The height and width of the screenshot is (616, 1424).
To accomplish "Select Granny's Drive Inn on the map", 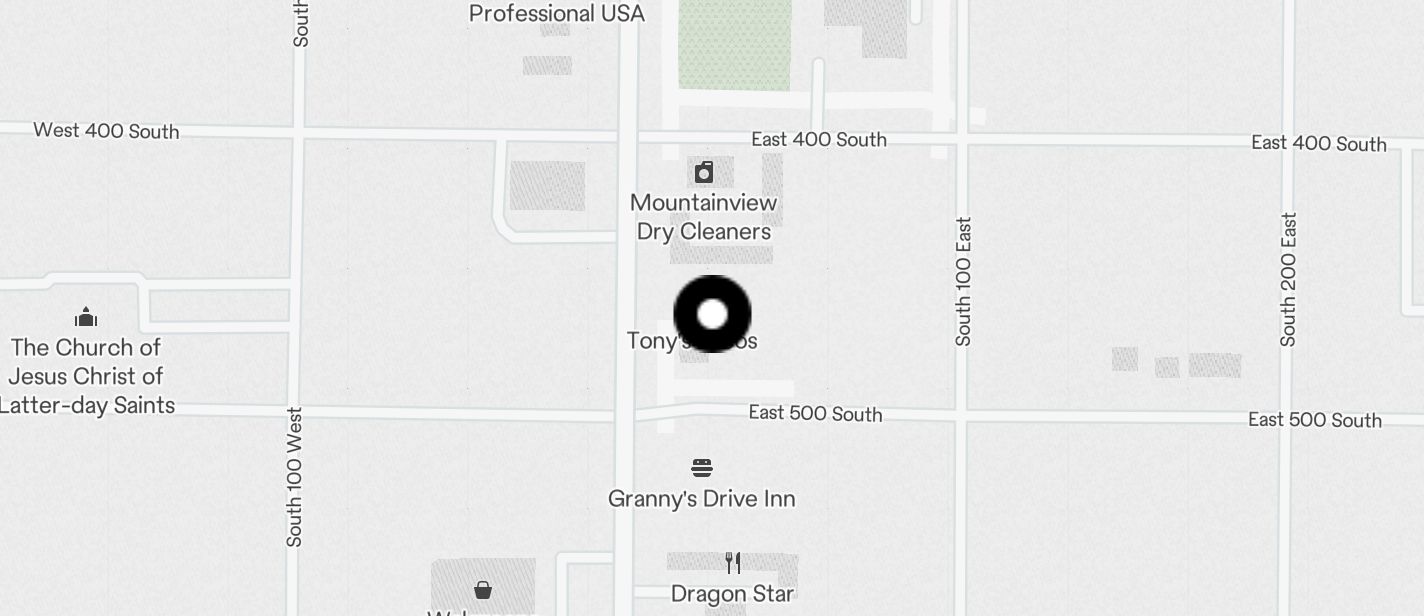I will (x=702, y=468).
